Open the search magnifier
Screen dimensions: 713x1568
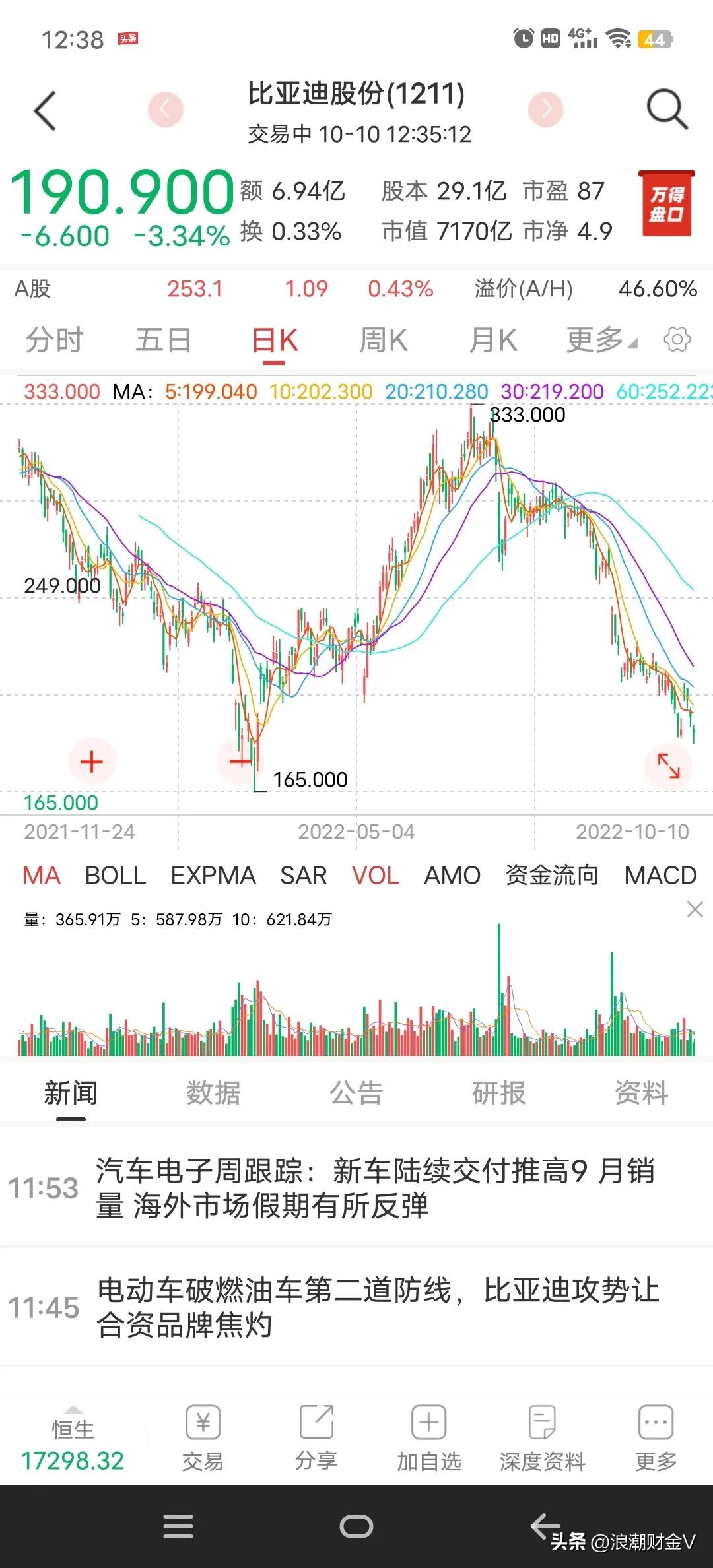[x=666, y=110]
